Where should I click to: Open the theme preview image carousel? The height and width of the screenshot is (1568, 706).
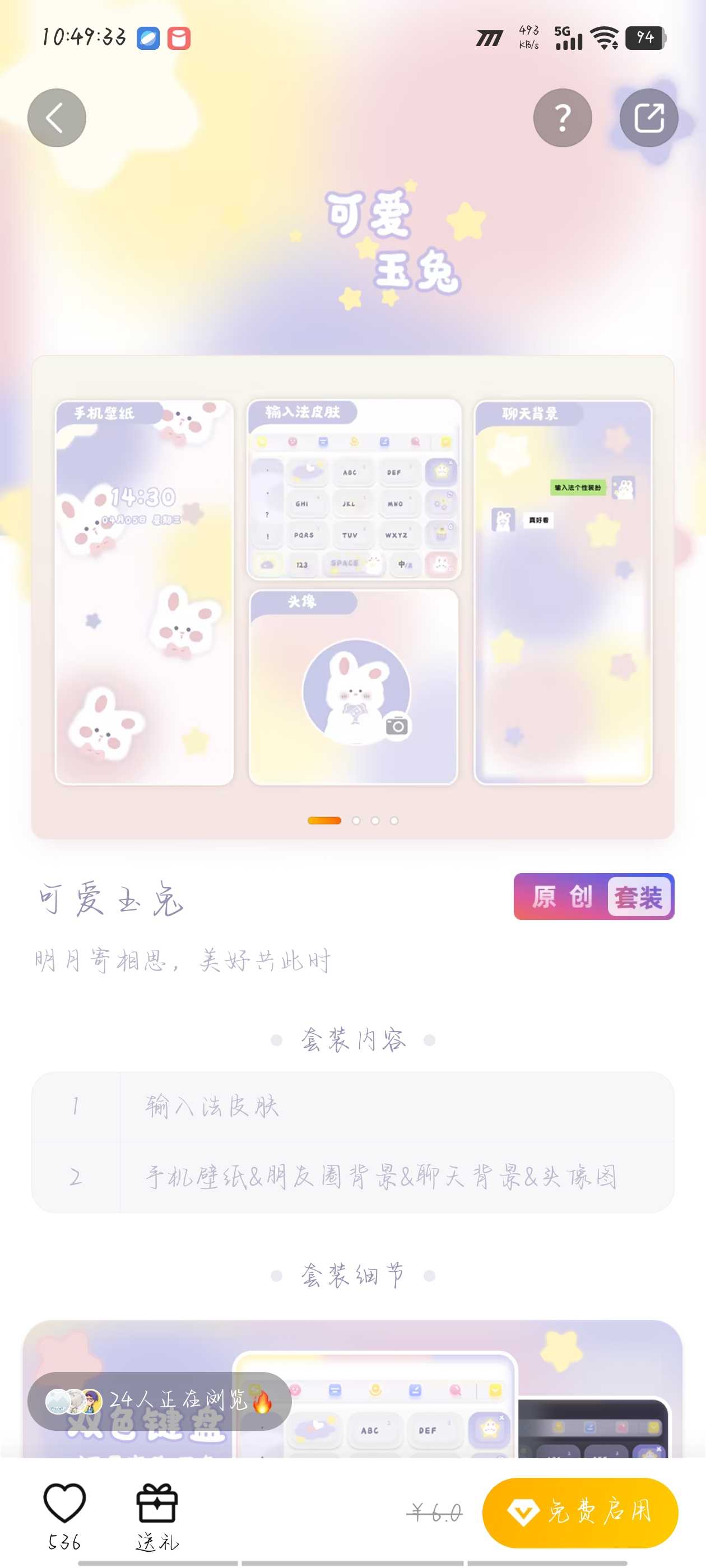352,594
